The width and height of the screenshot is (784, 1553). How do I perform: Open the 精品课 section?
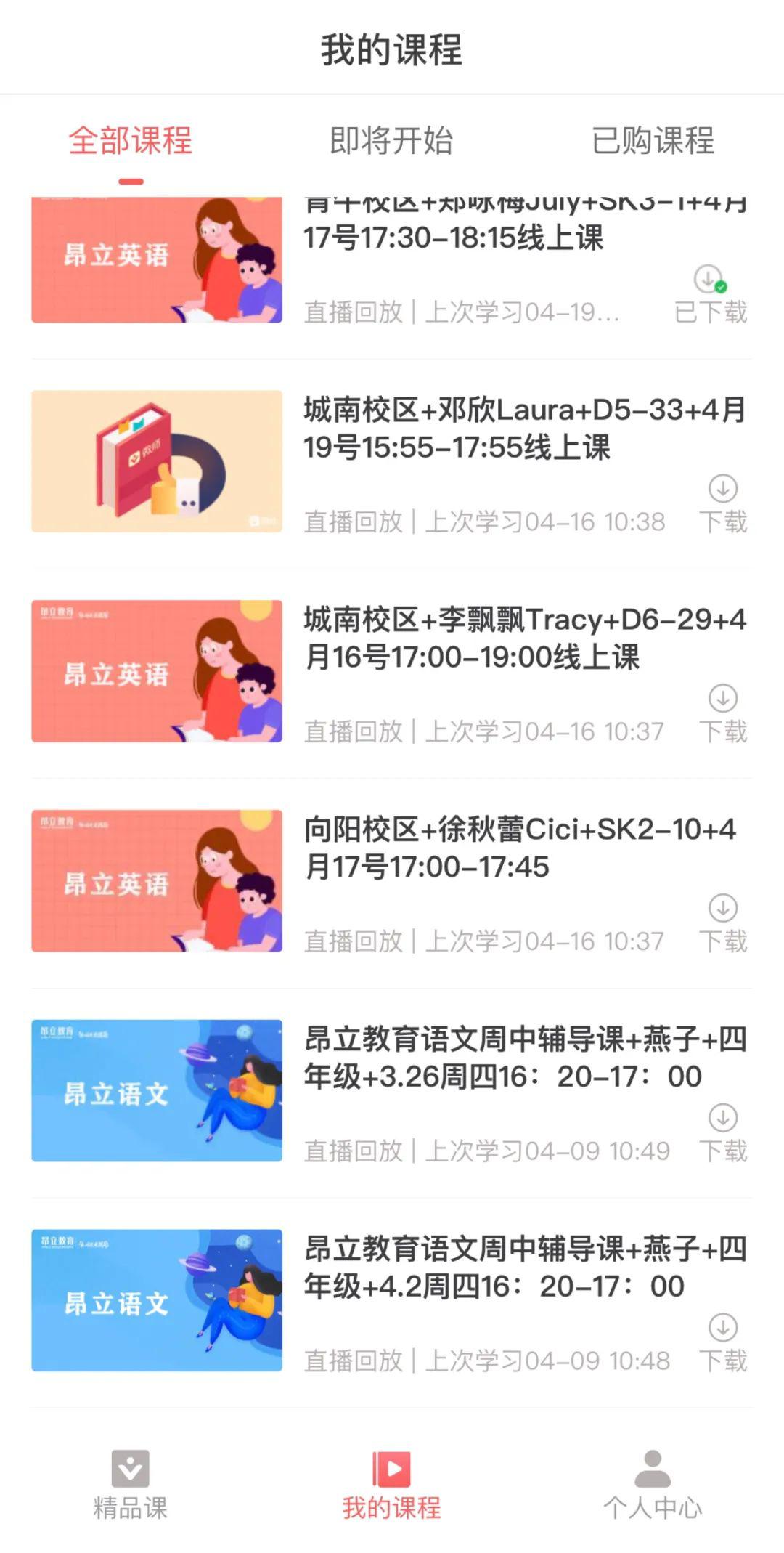[x=131, y=1485]
